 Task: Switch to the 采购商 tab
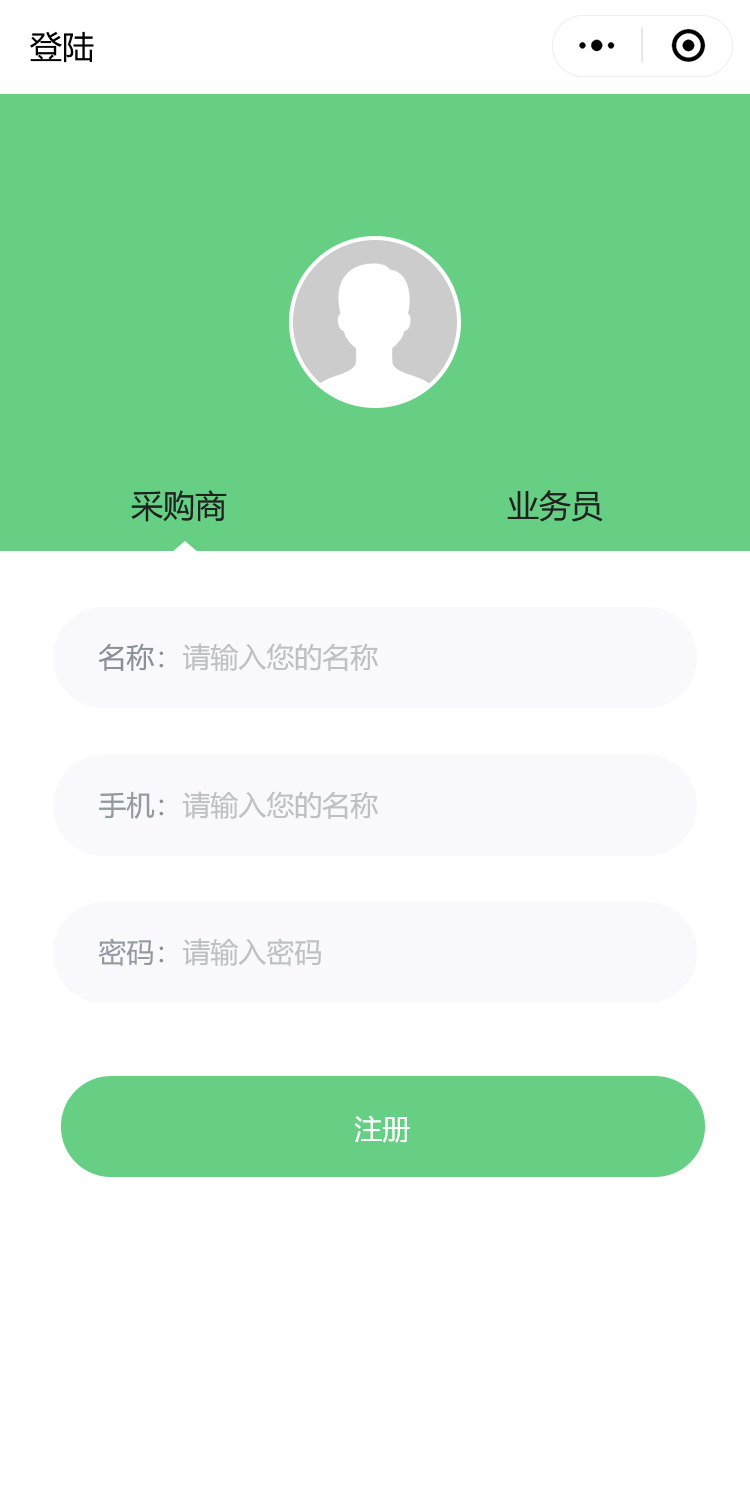coord(179,507)
